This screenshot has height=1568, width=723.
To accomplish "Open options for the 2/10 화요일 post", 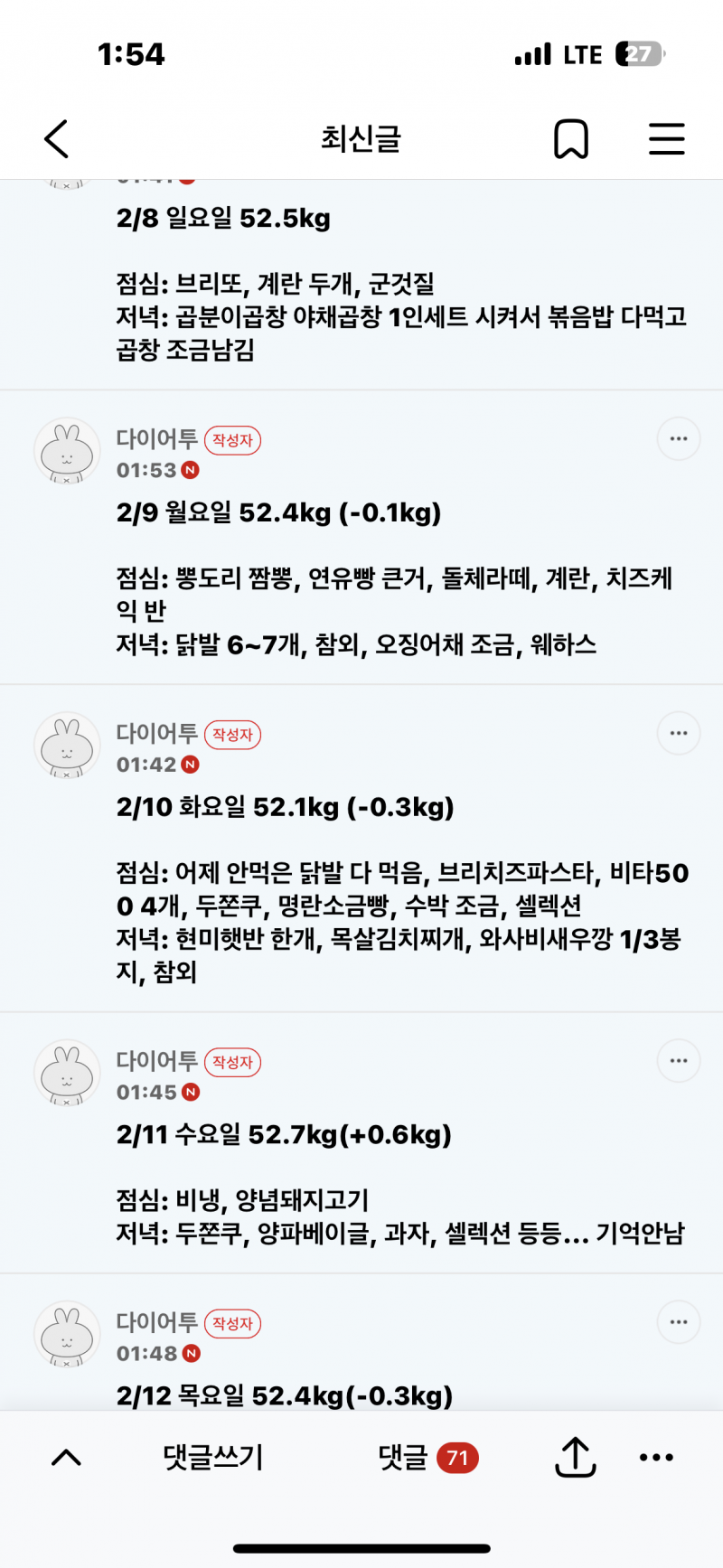I will [x=679, y=733].
